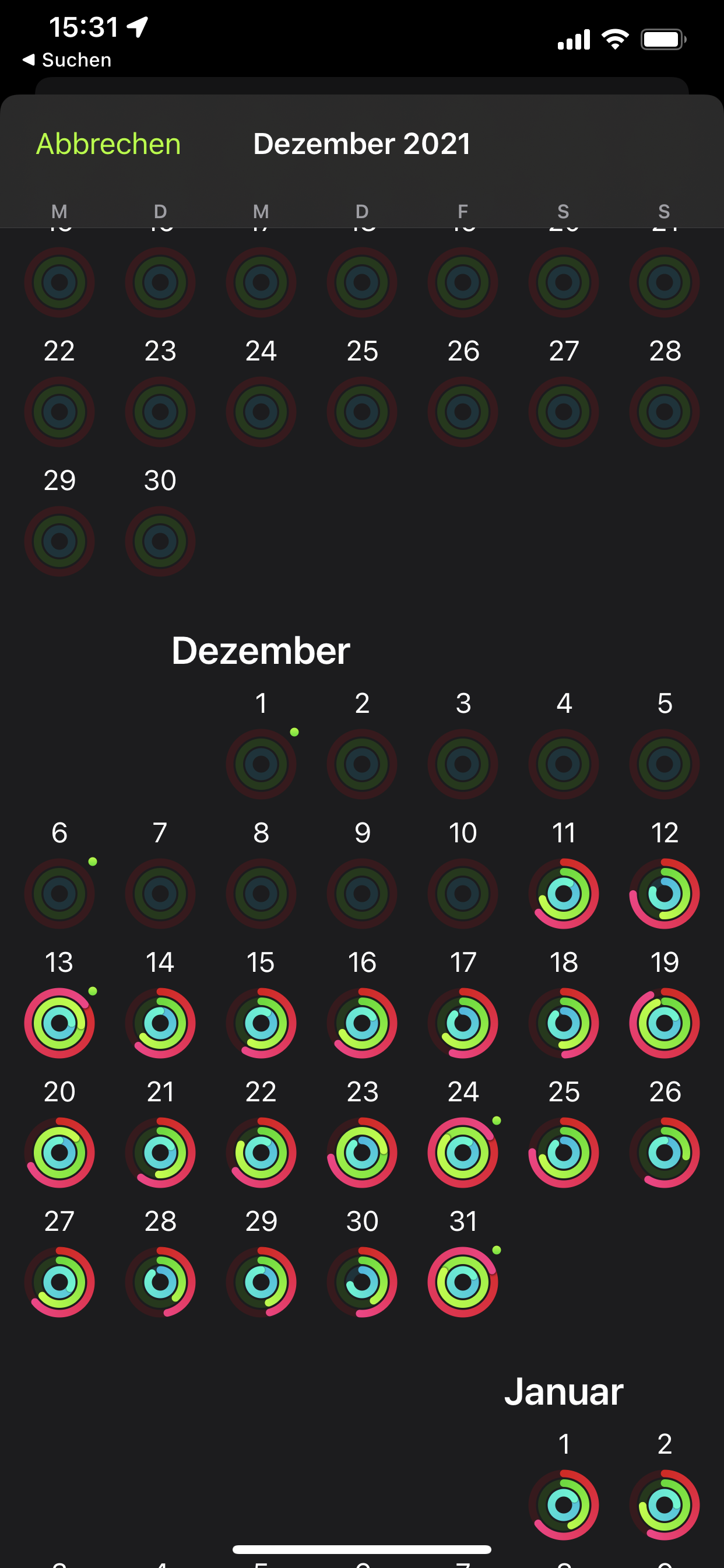
Task: Select December 26 in the calendar
Action: 665,1152
